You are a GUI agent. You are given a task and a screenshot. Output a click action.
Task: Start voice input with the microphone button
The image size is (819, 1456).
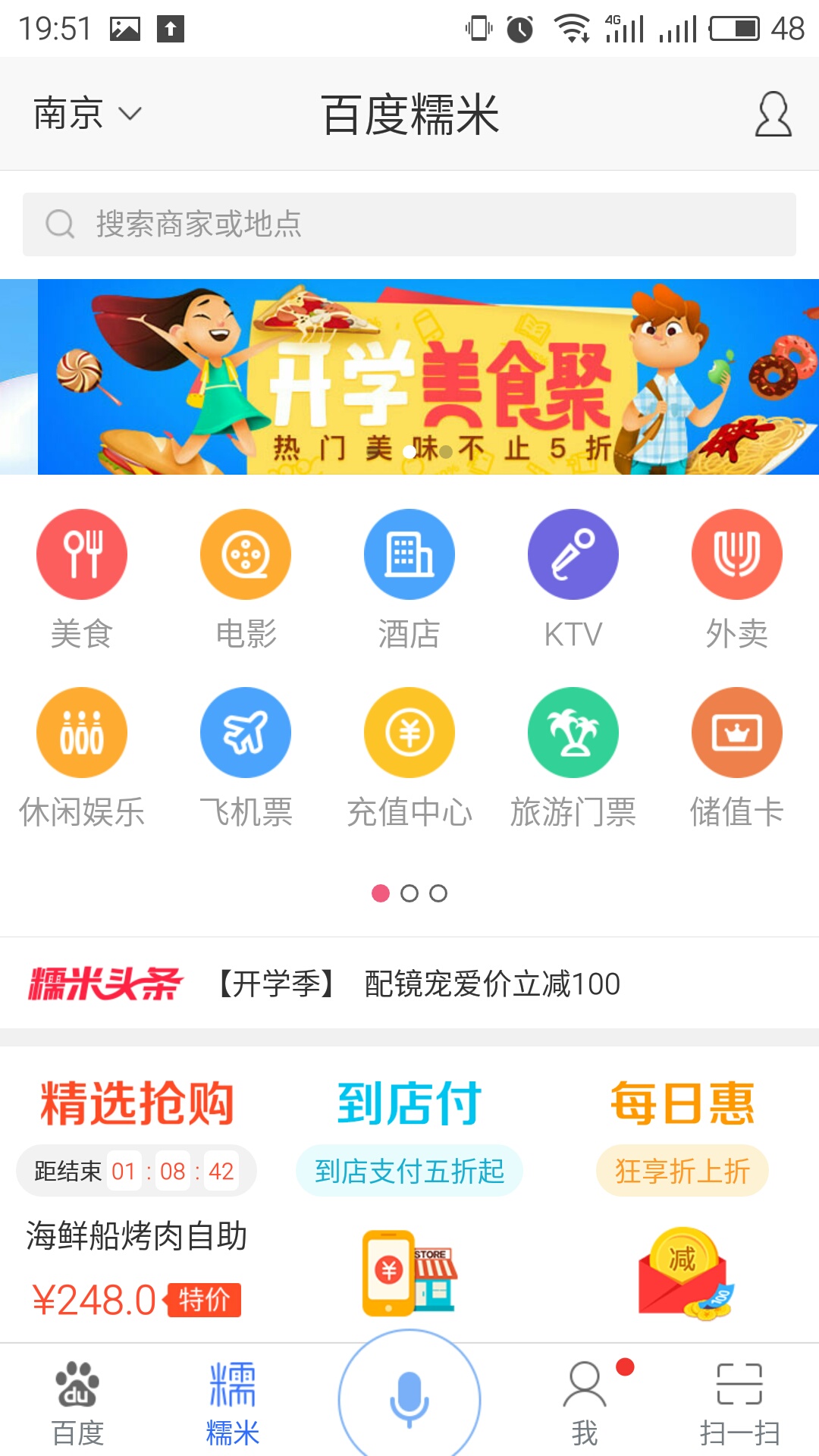coord(409,1399)
